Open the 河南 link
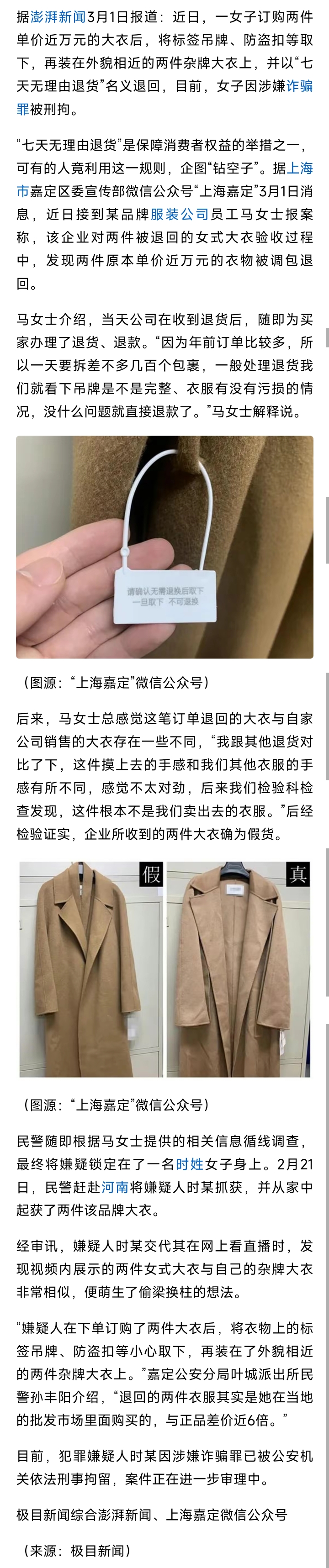This screenshot has width=329, height=1568. 115,1187
